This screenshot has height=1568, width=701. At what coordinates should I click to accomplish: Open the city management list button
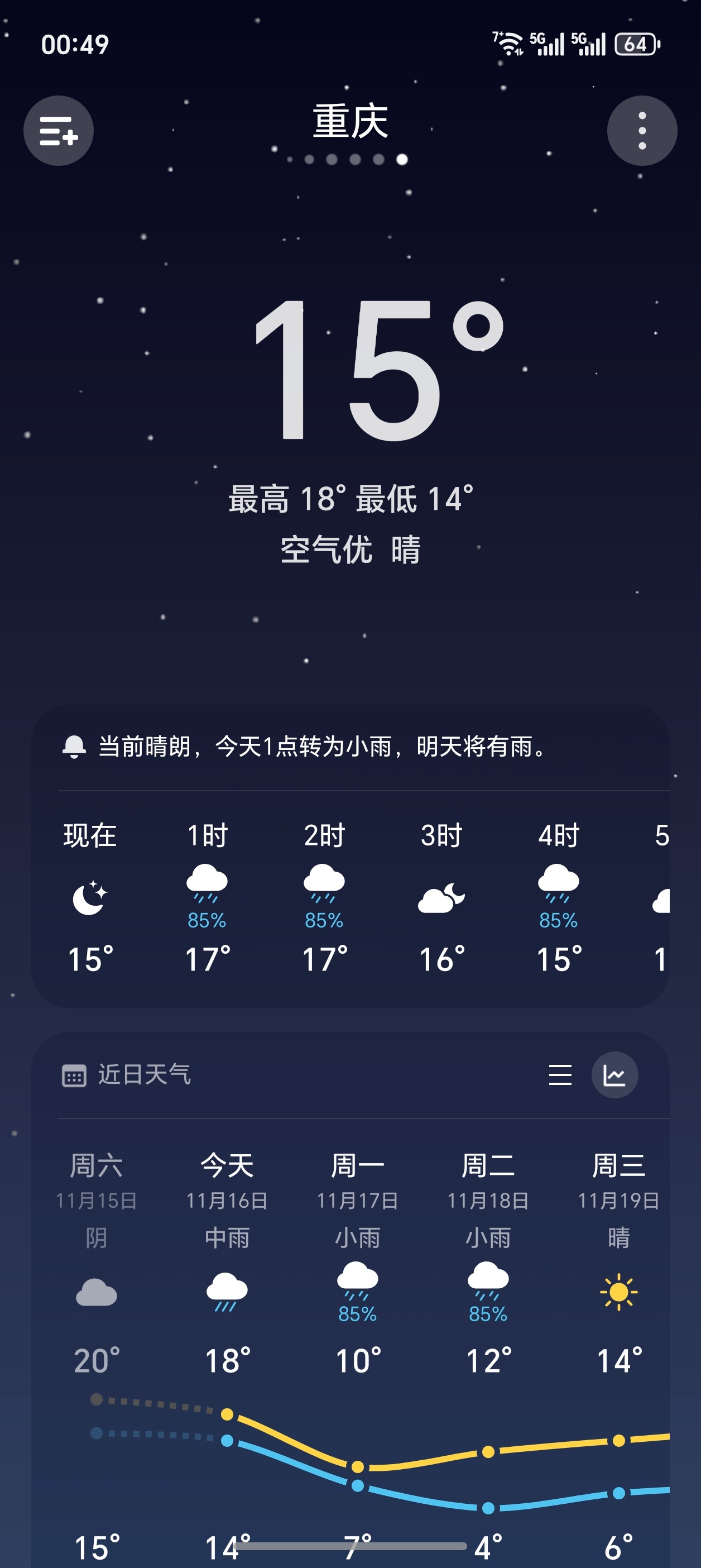59,130
